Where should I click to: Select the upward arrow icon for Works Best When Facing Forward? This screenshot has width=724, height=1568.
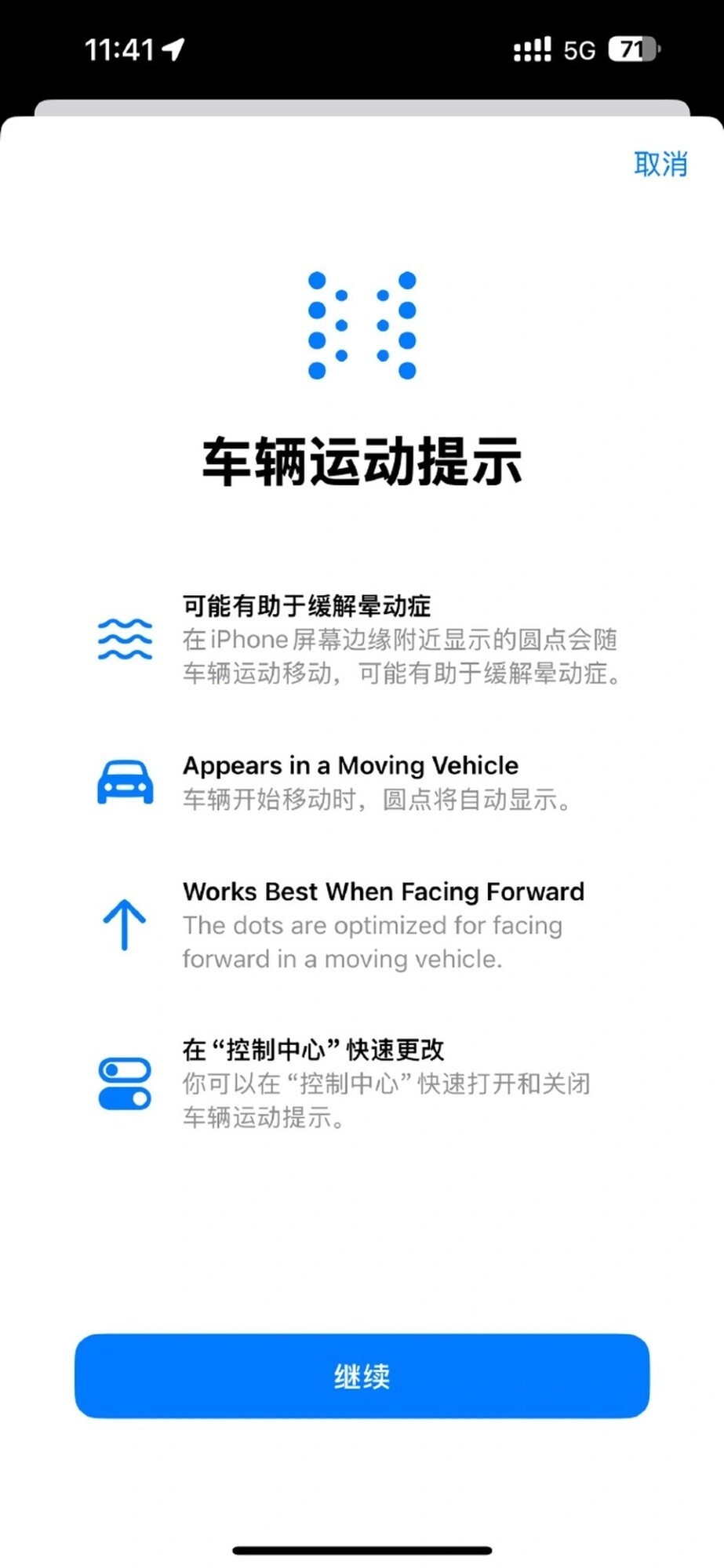point(124,924)
